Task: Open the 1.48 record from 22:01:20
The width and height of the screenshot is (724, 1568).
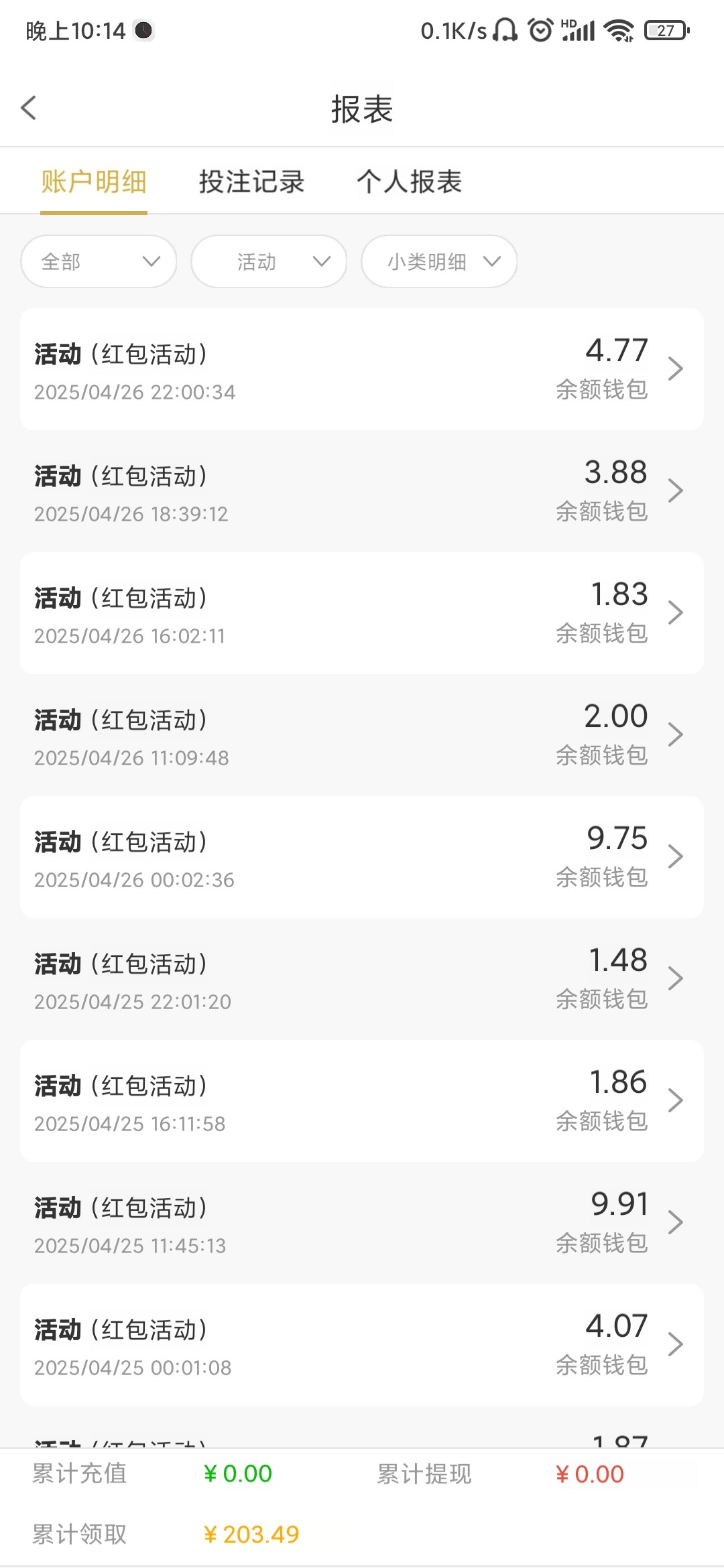Action: [362, 979]
